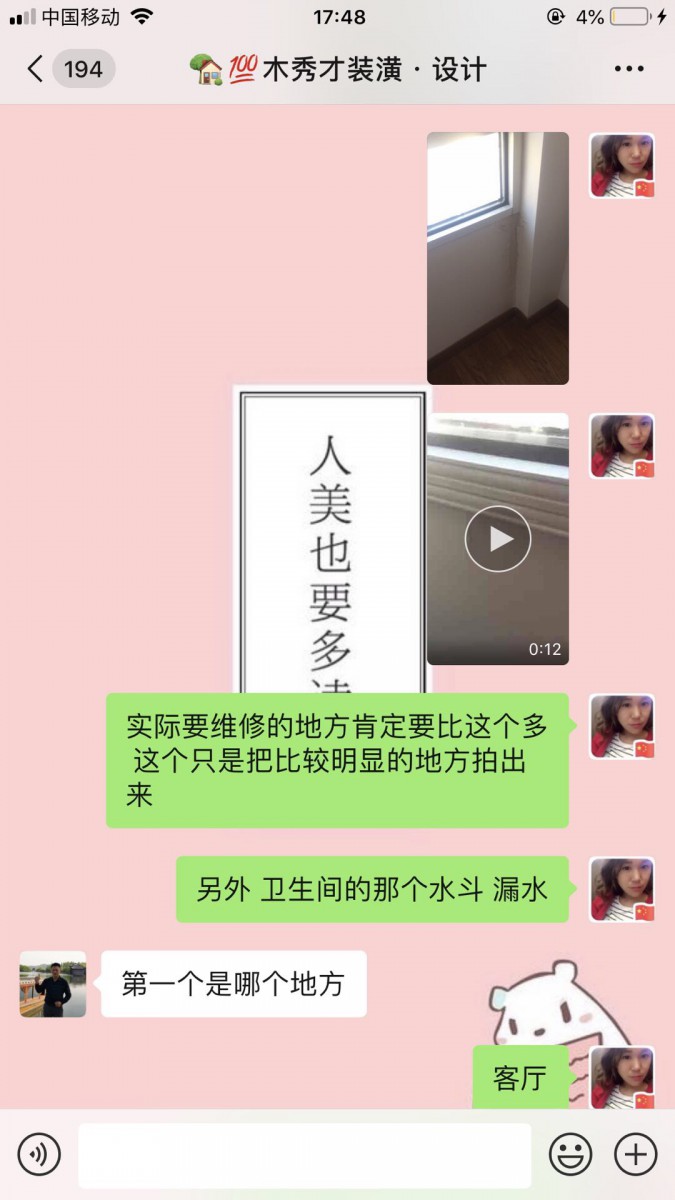675x1200 pixels.
Task: Switch to voice message input
Action: coord(39,1155)
